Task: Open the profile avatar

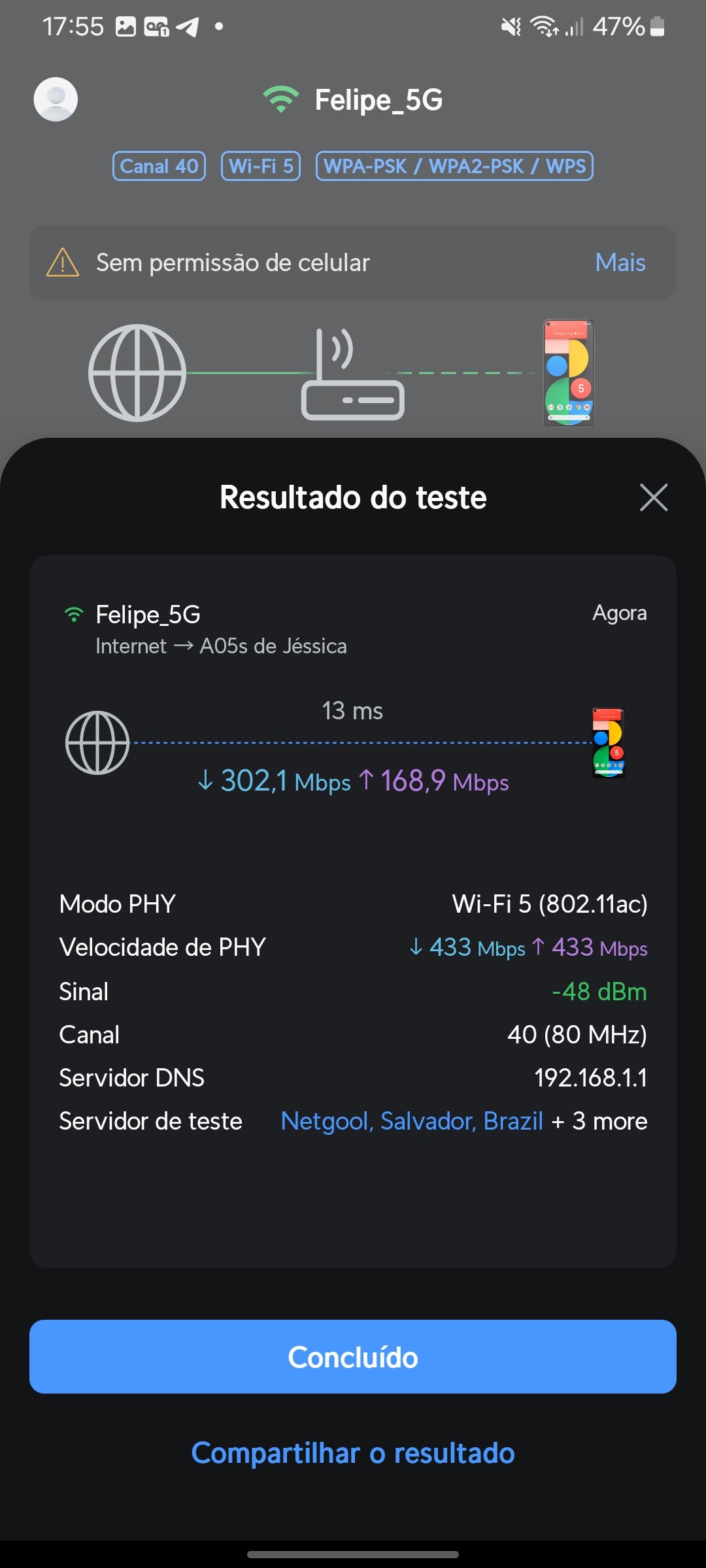Action: [56, 99]
